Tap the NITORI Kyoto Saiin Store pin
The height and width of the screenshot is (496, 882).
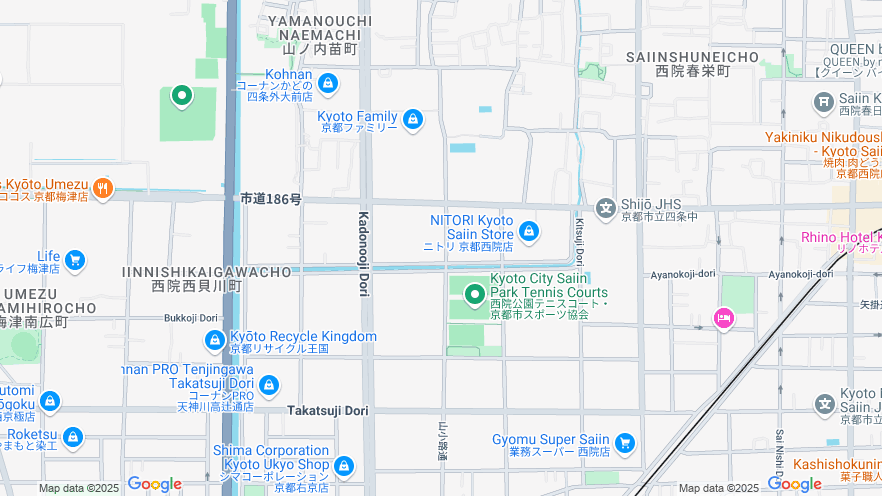529,233
